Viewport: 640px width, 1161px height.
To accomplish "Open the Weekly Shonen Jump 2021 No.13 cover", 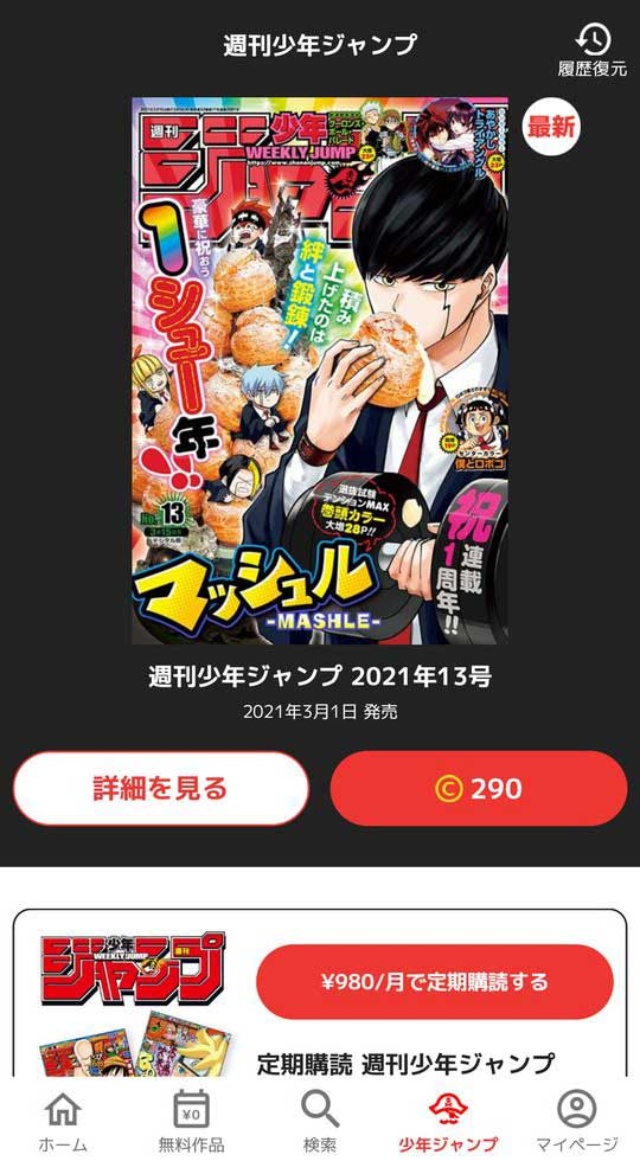I will point(320,370).
